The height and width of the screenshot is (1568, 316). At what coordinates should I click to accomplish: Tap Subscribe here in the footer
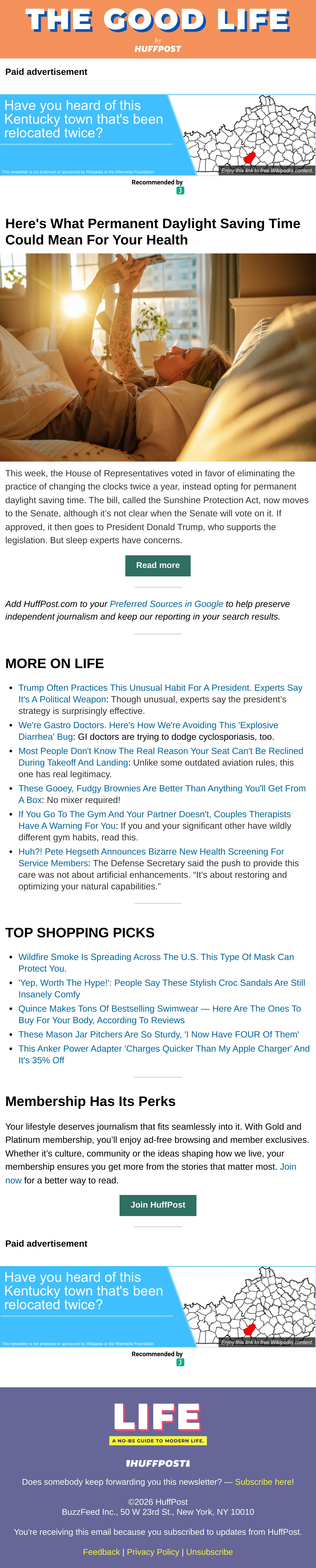click(x=263, y=1482)
